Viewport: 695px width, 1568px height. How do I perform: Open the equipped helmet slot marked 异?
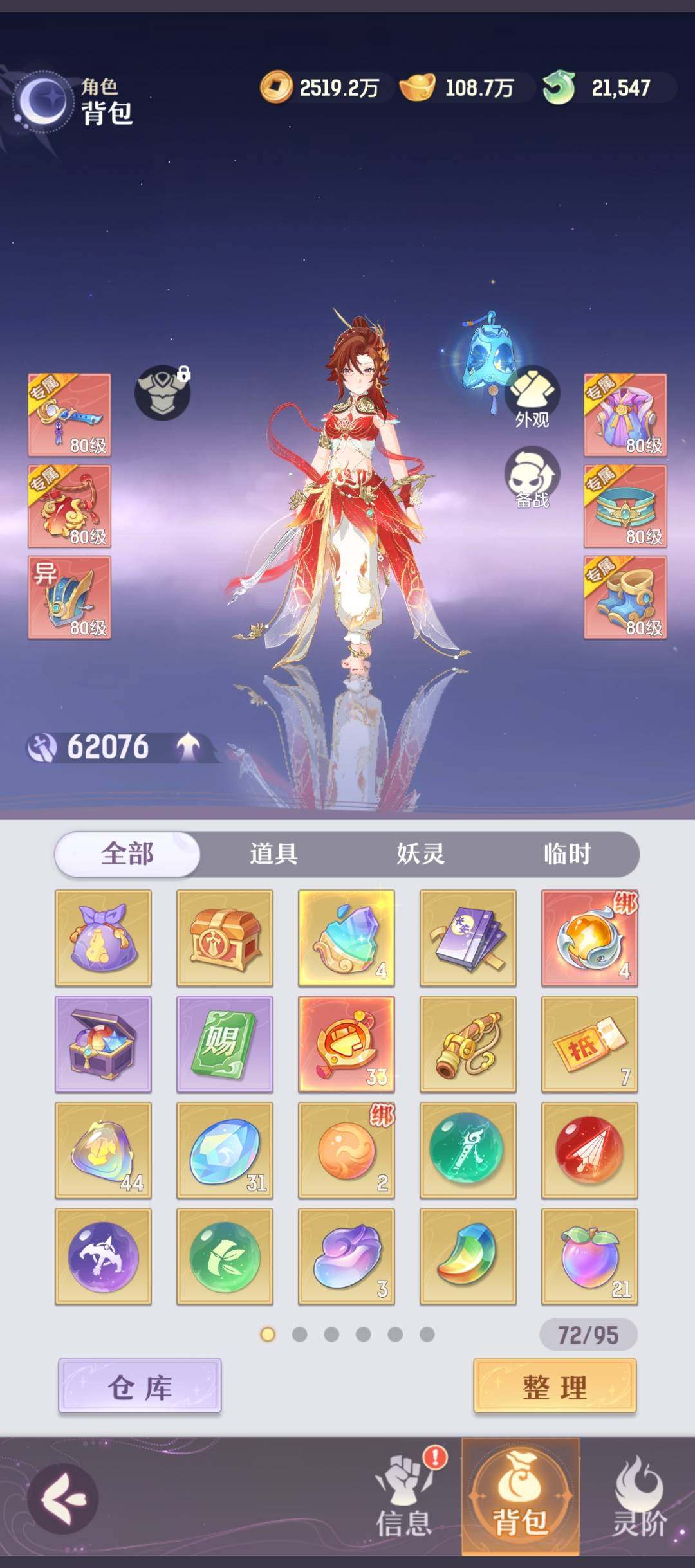(69, 597)
